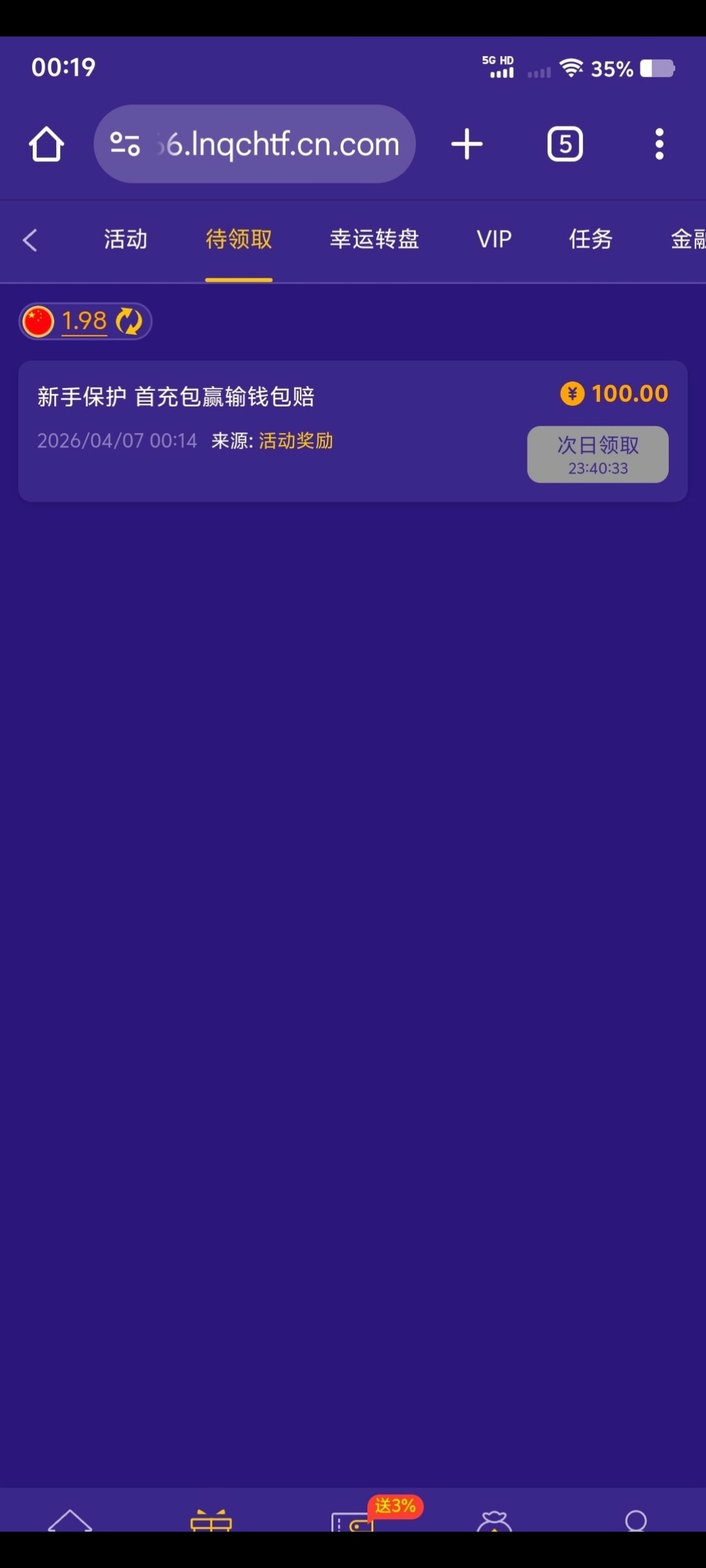Switch to the VIP tab
706x1568 pixels.
pyautogui.click(x=494, y=240)
